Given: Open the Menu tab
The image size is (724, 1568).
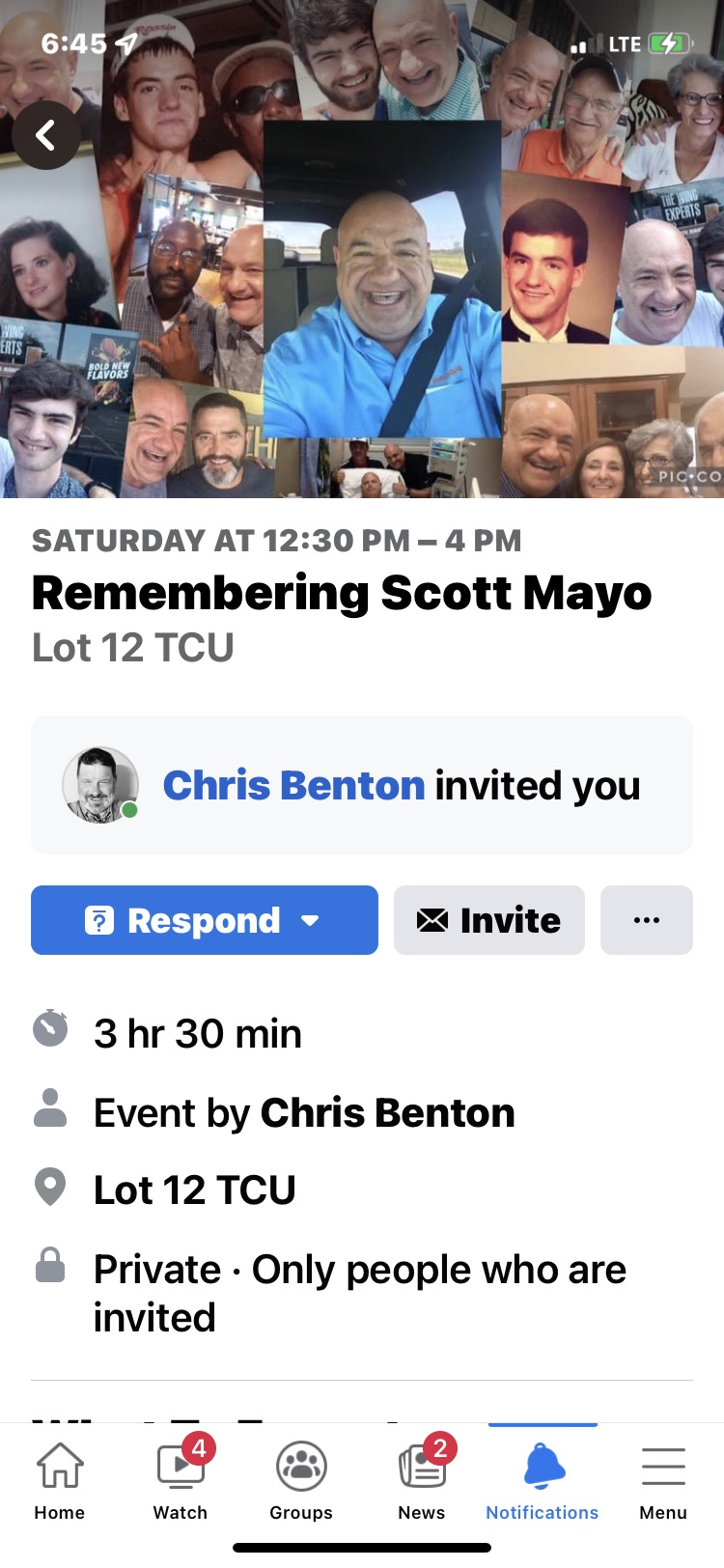Looking at the screenshot, I should (663, 1480).
